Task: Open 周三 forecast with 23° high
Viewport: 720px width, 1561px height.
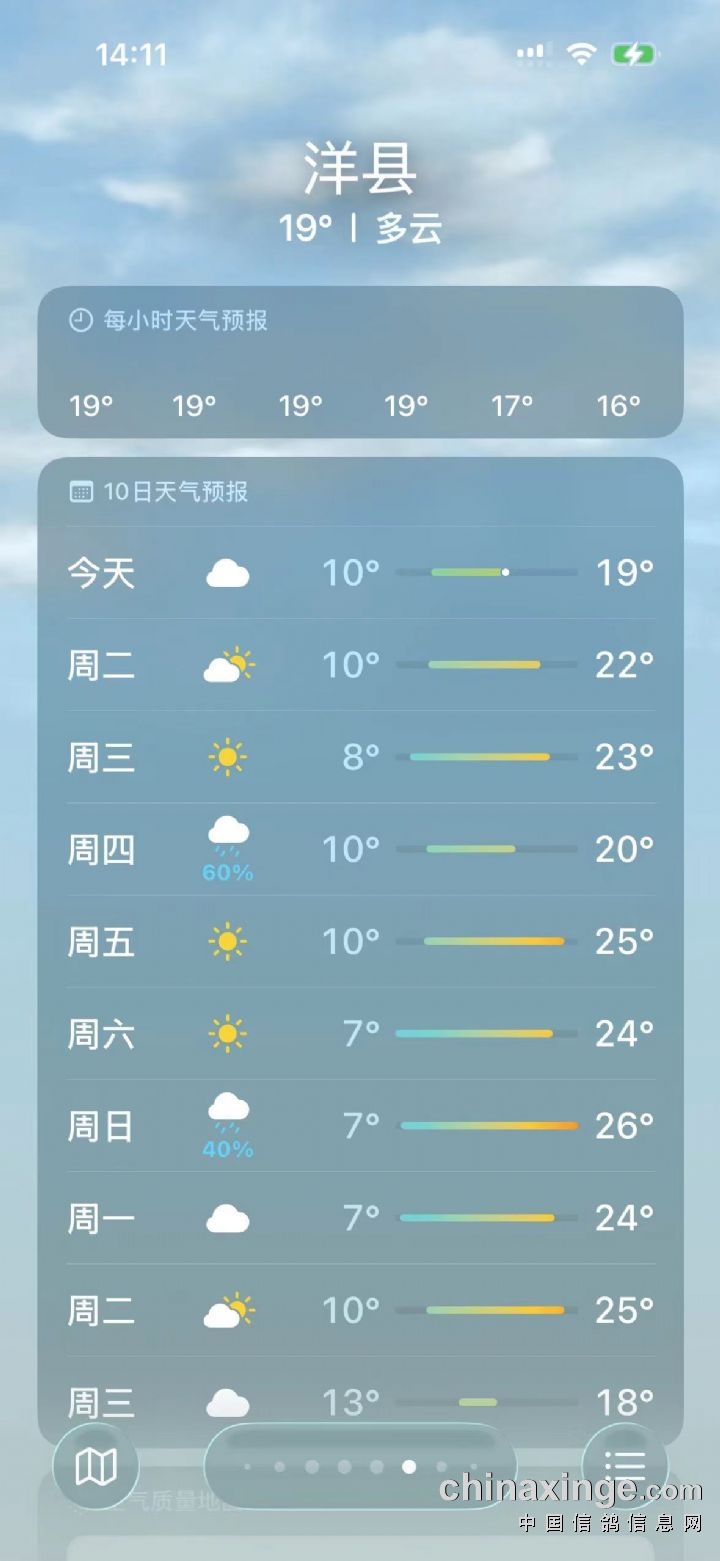Action: pyautogui.click(x=360, y=757)
